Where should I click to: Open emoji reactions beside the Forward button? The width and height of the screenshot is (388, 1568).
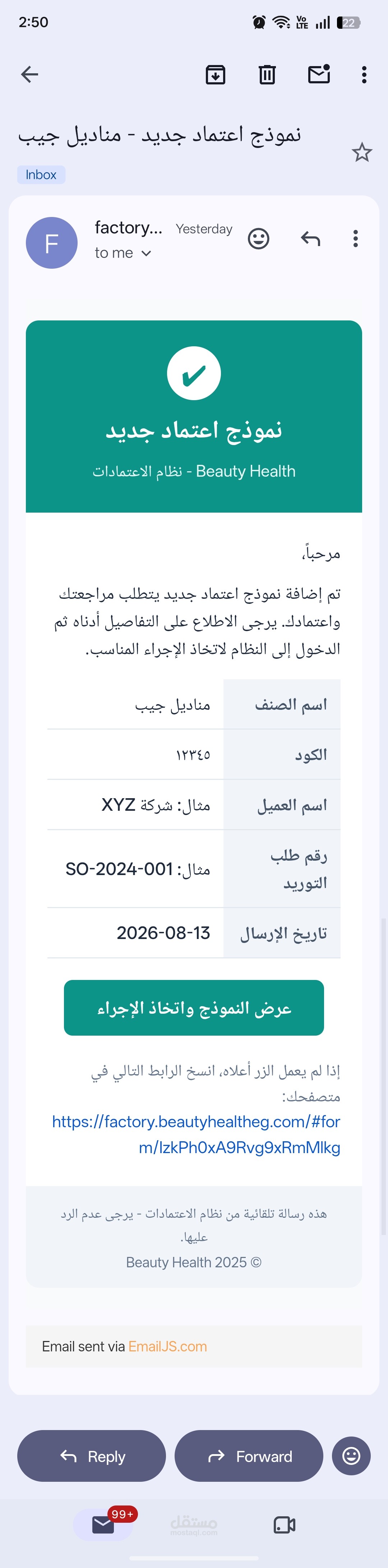[x=351, y=1456]
